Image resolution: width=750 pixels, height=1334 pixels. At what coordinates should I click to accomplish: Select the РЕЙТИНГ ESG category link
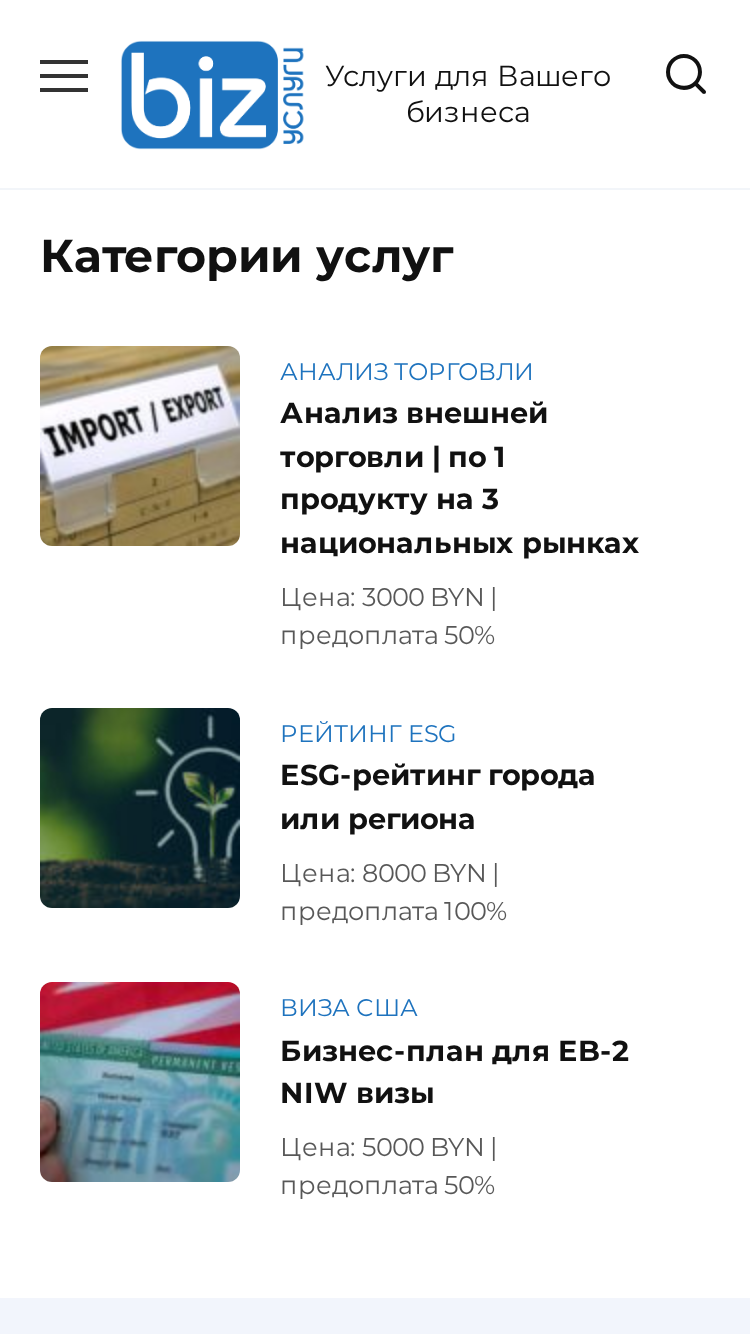coord(368,734)
